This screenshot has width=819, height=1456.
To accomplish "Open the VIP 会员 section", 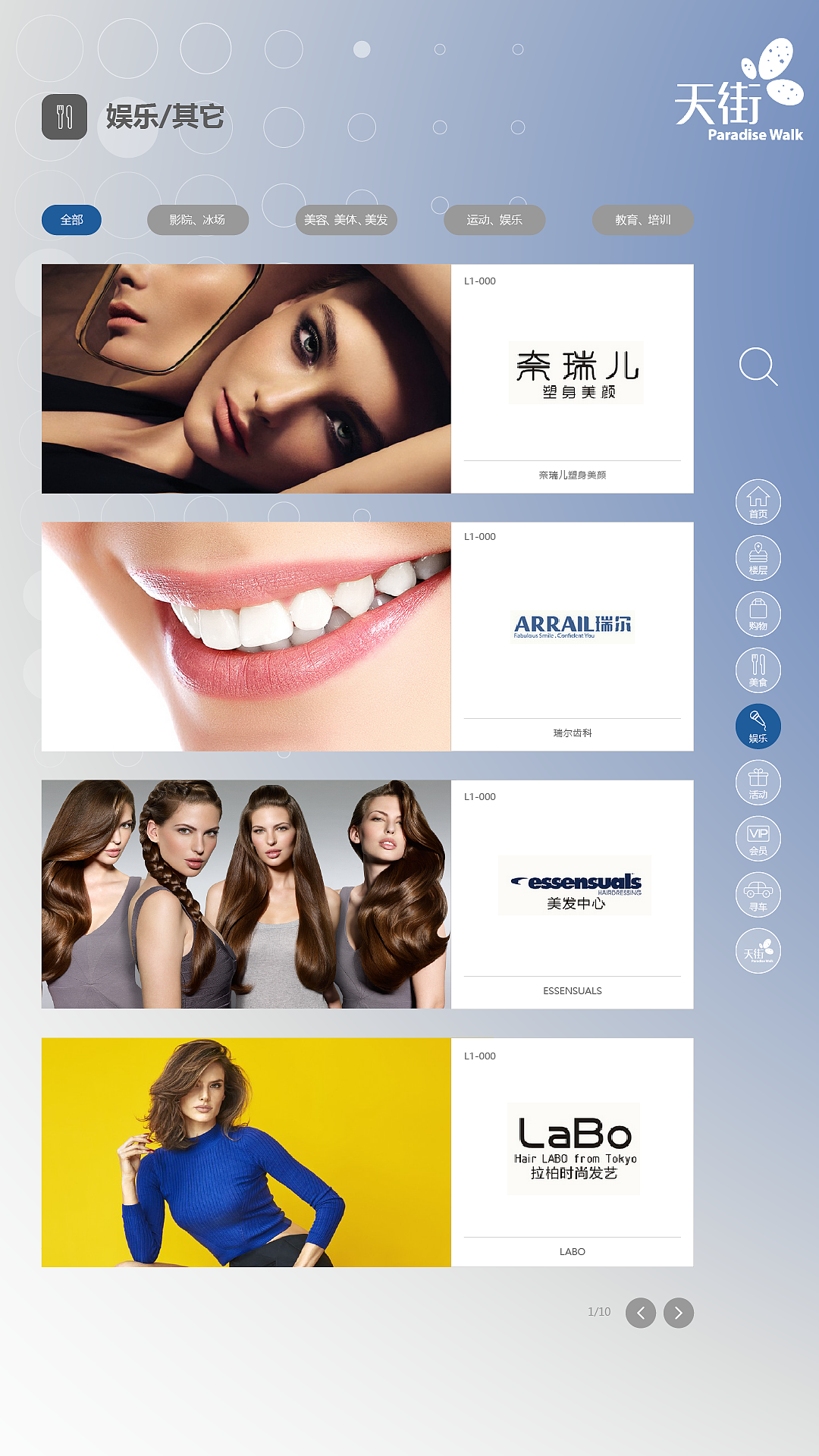I will 758,839.
